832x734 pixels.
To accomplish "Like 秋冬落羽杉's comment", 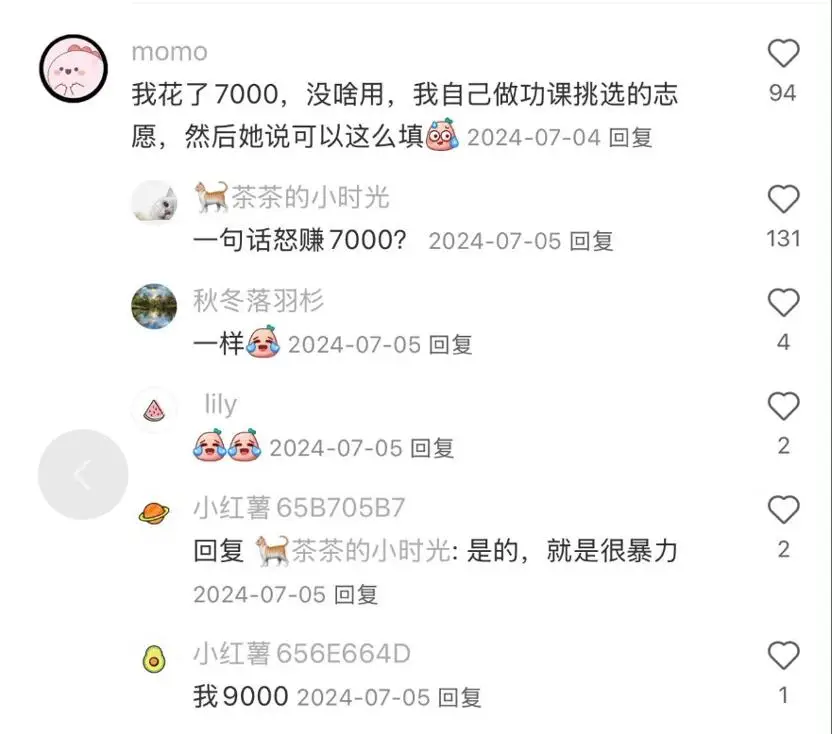I will (783, 303).
